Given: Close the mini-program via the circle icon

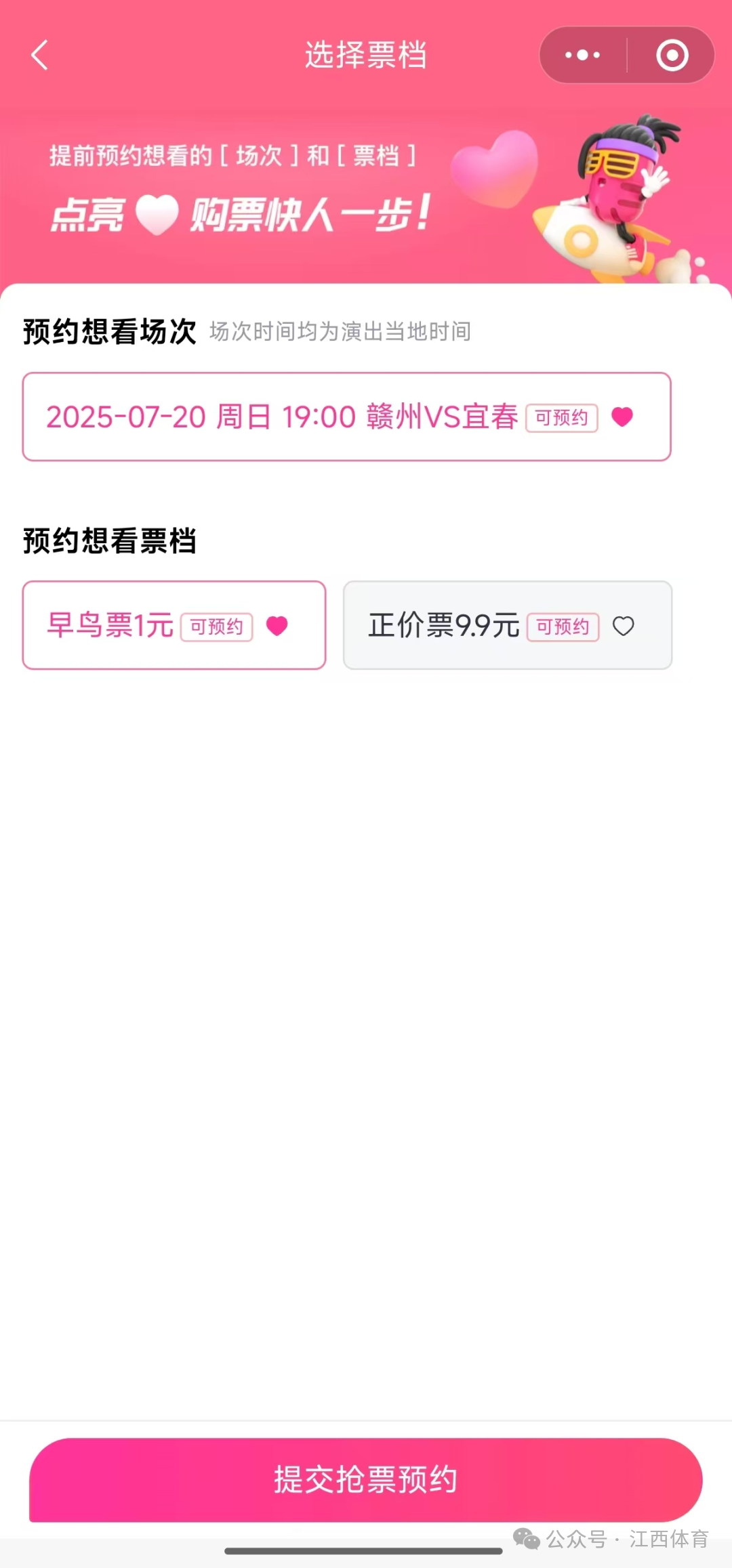Looking at the screenshot, I should click(672, 55).
